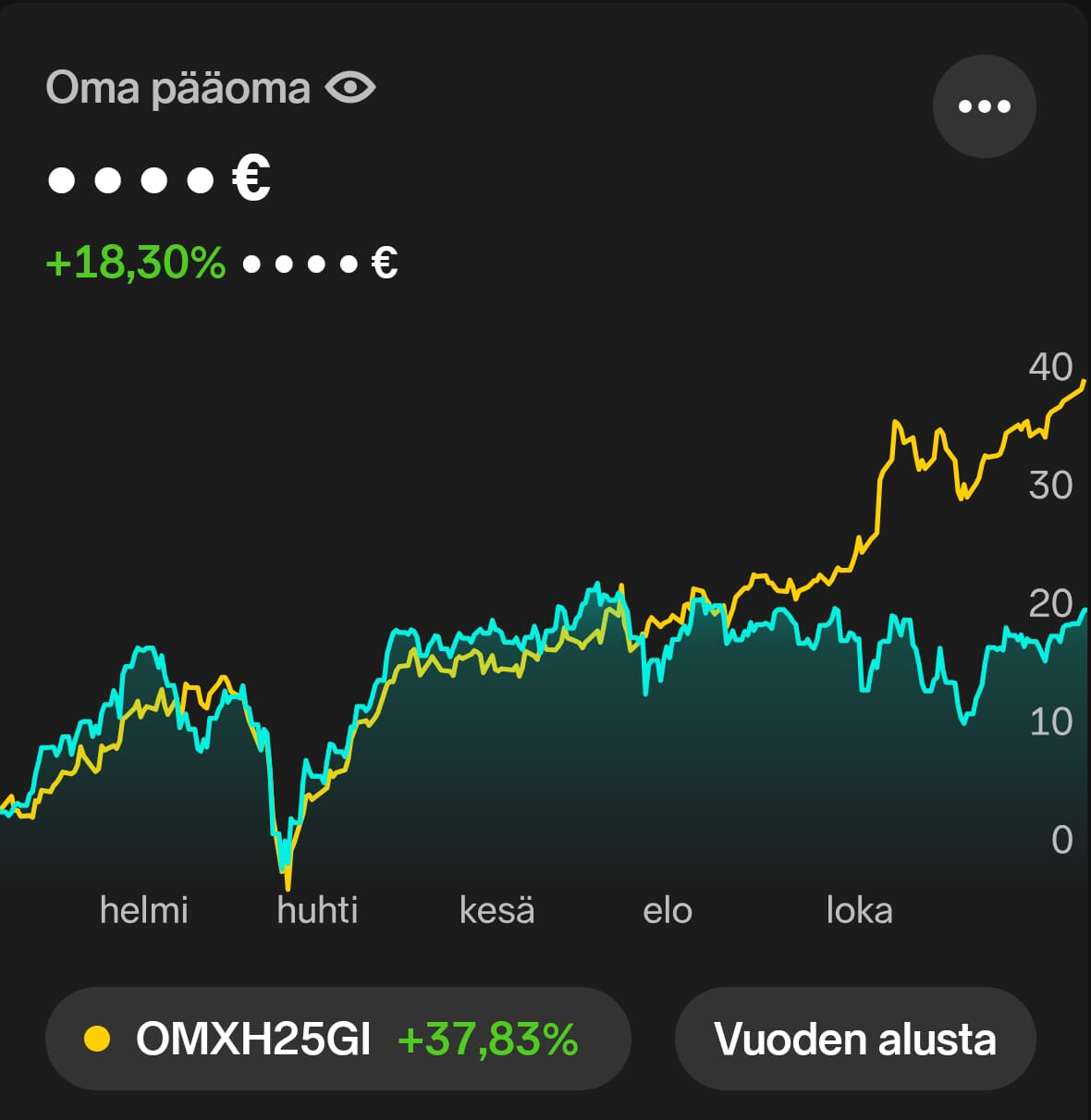Change the OMXH25GI comparison index

337,1039
